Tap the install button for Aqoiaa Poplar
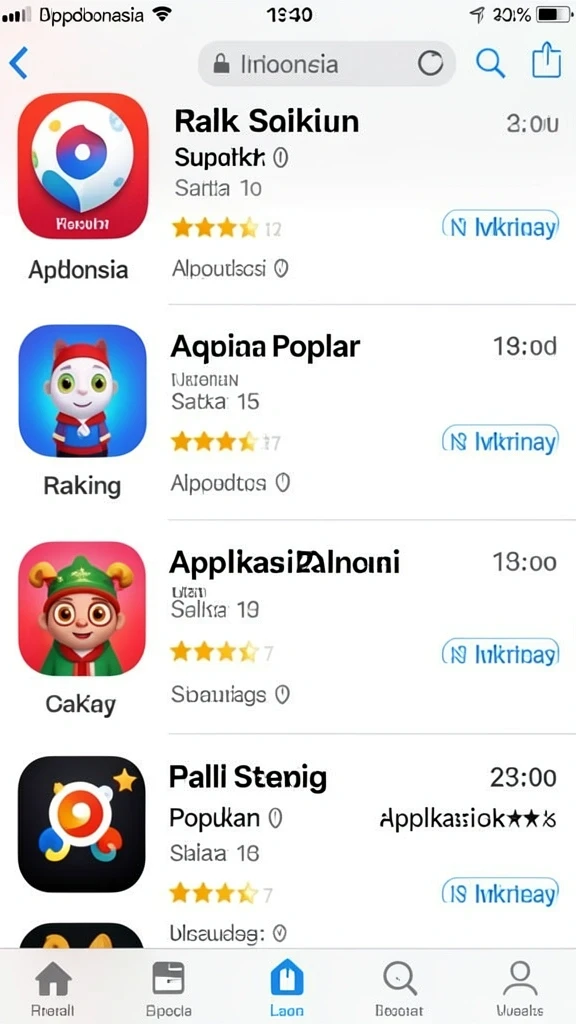The width and height of the screenshot is (576, 1024). pos(500,441)
